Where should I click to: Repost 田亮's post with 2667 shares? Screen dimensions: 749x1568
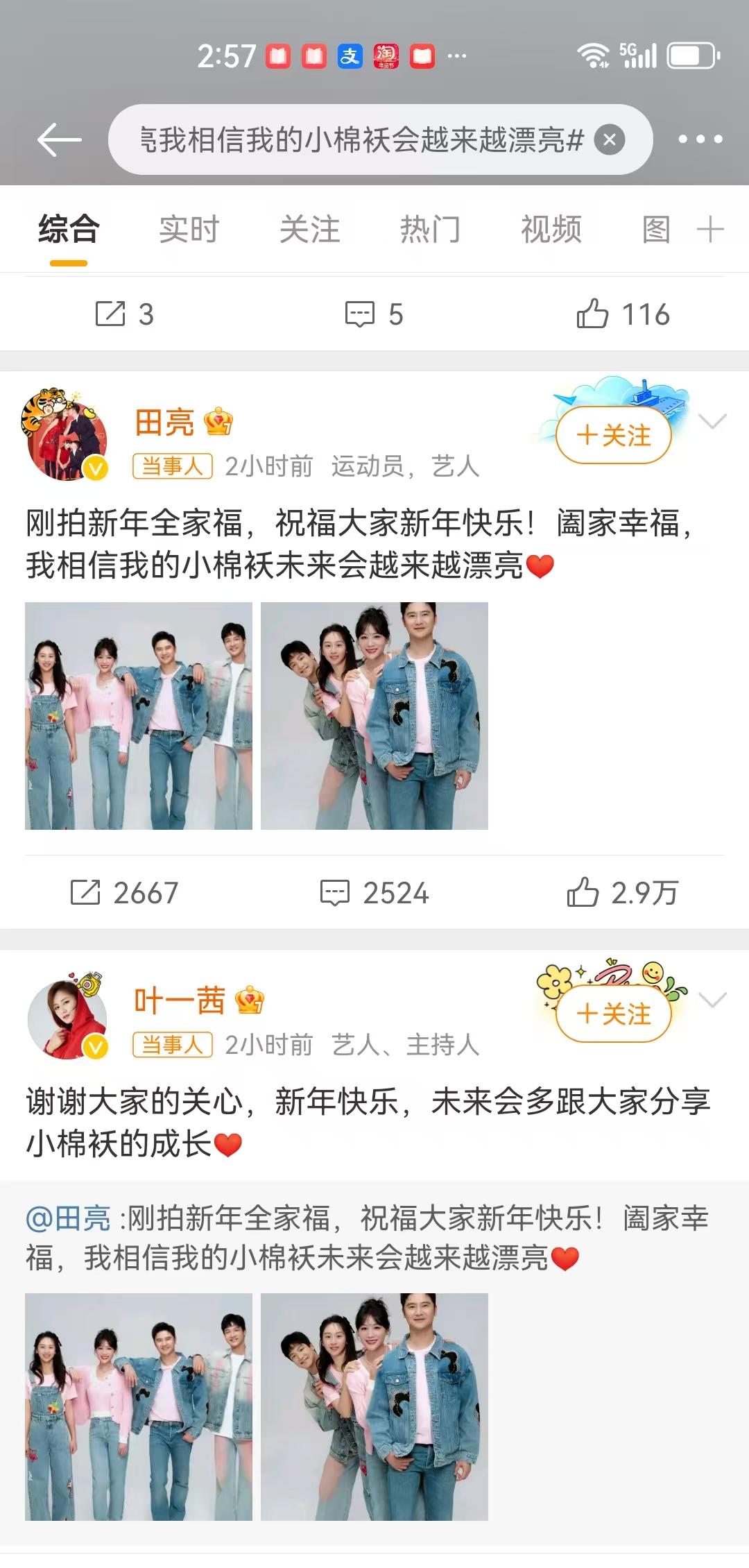click(x=125, y=893)
